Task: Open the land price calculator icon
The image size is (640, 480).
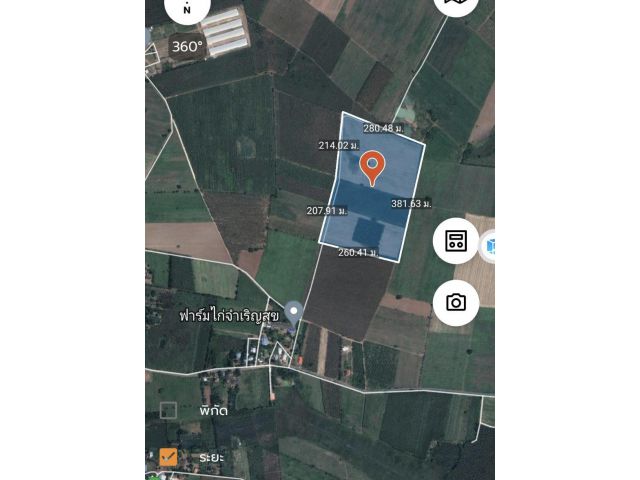Action: (x=456, y=241)
